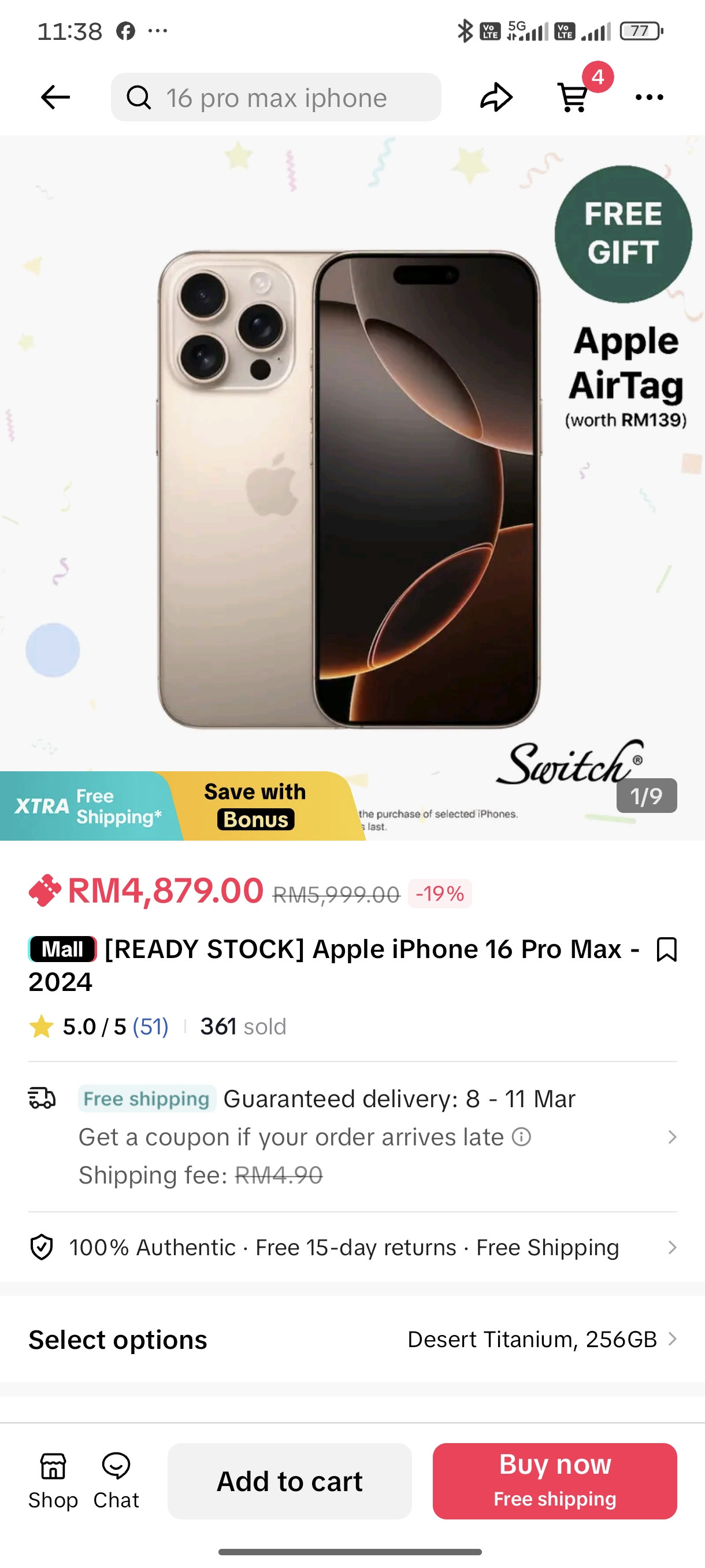Go back using the arrow icon
The height and width of the screenshot is (1568, 705).
point(55,97)
